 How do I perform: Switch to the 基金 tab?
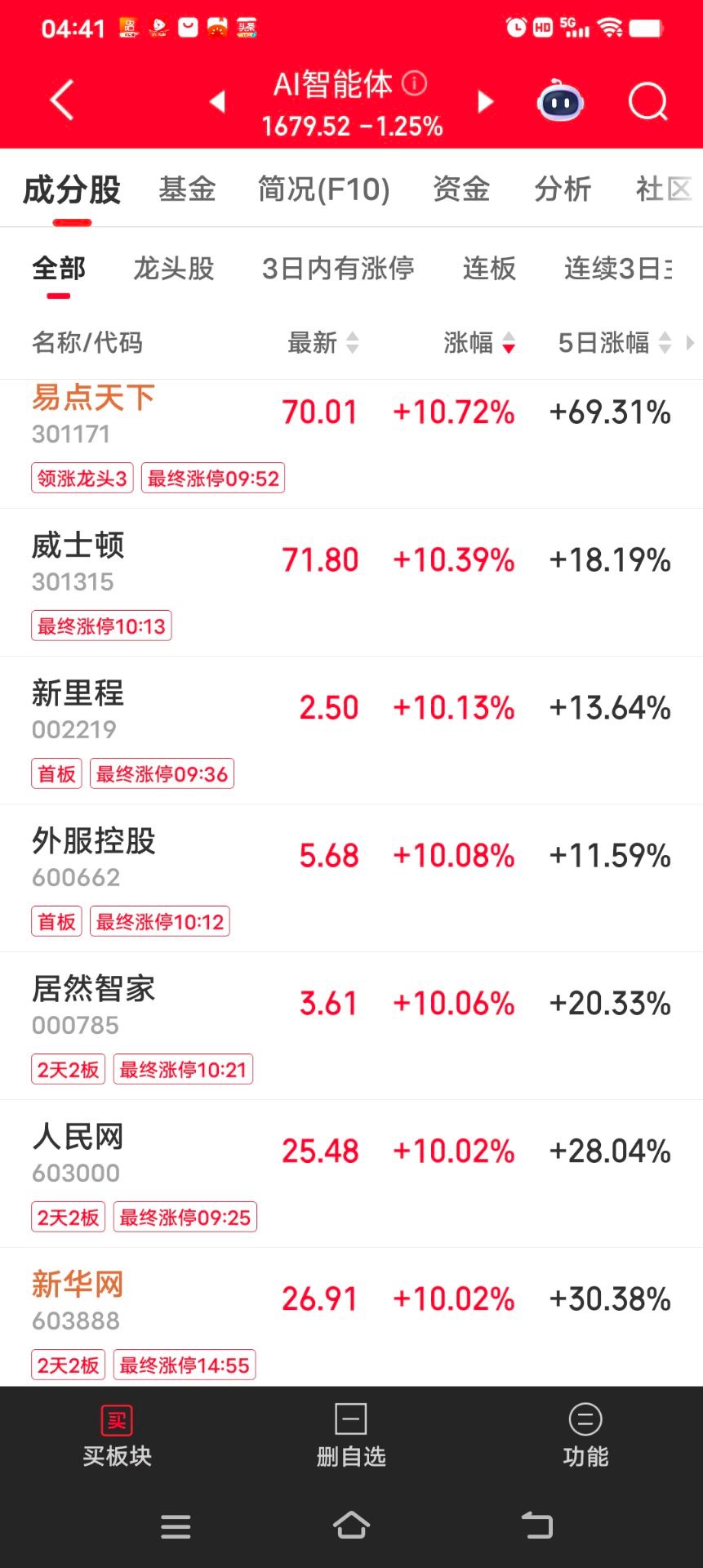[187, 189]
